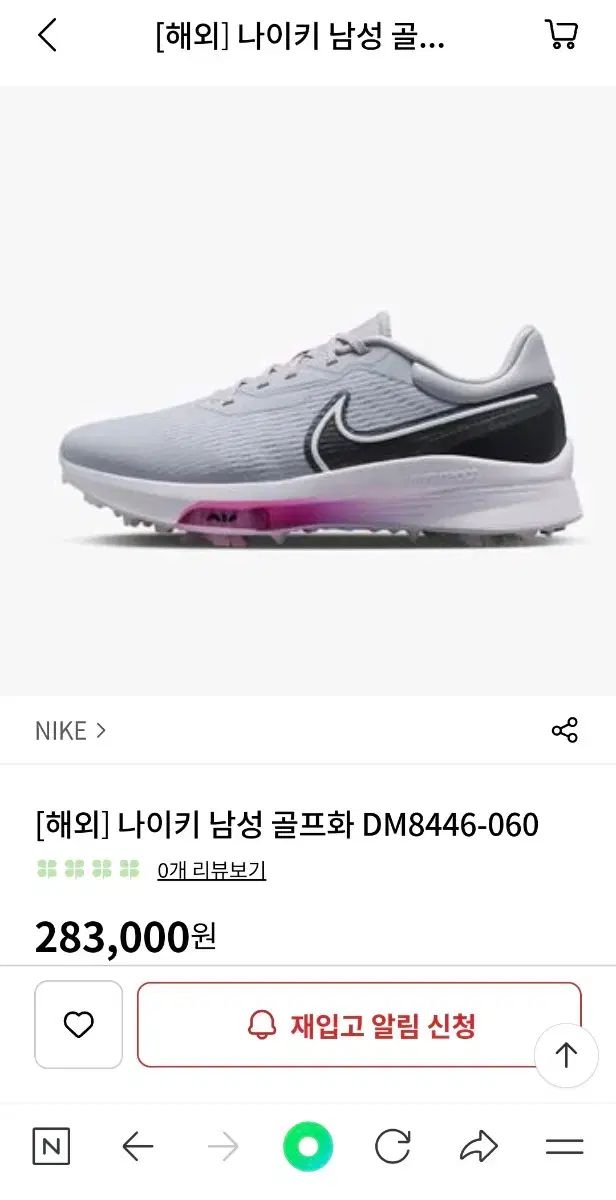616x1200 pixels.
Task: Go back using the header arrow
Action: (47, 36)
